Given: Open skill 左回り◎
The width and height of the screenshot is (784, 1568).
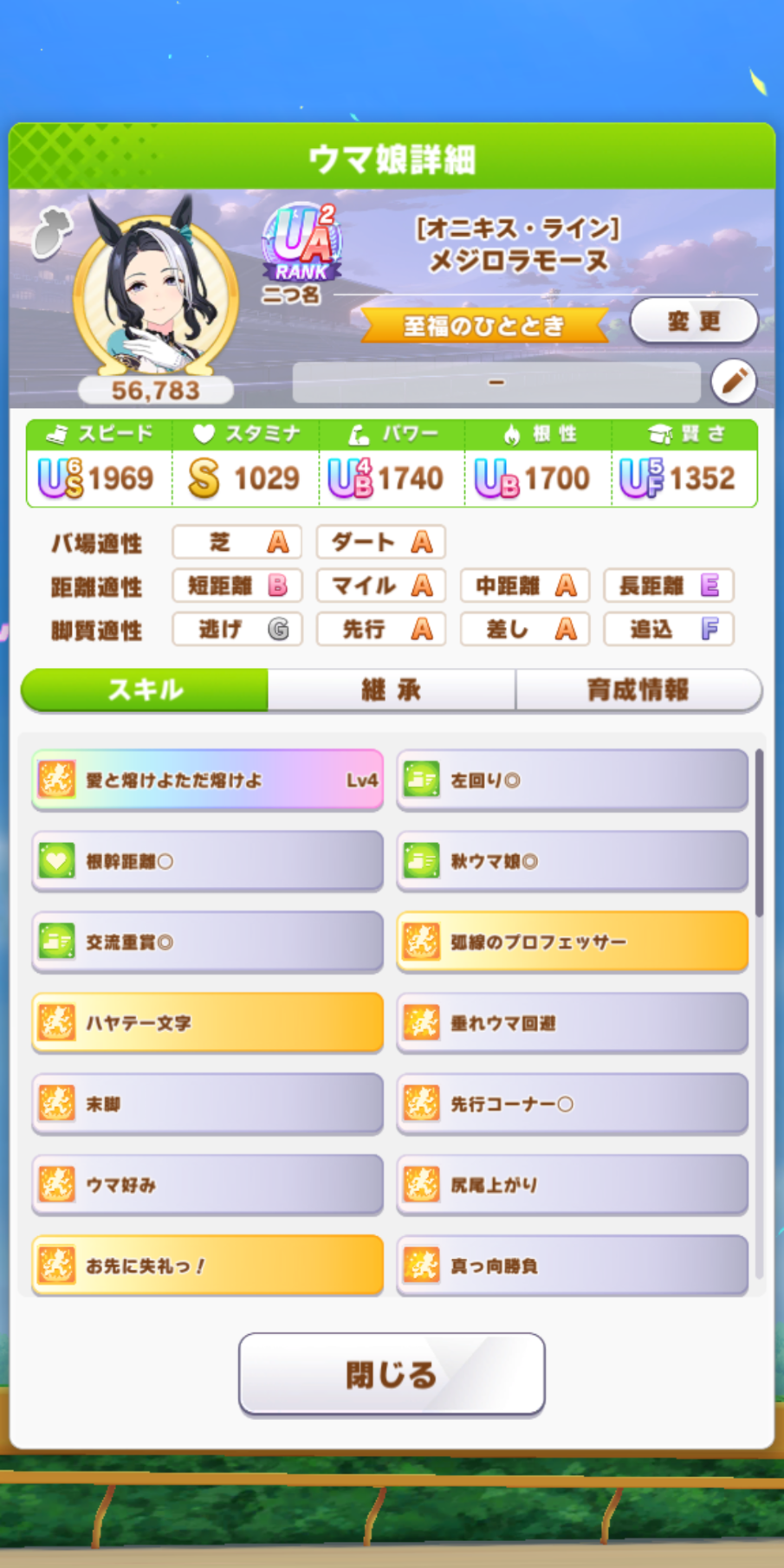Looking at the screenshot, I should point(572,780).
